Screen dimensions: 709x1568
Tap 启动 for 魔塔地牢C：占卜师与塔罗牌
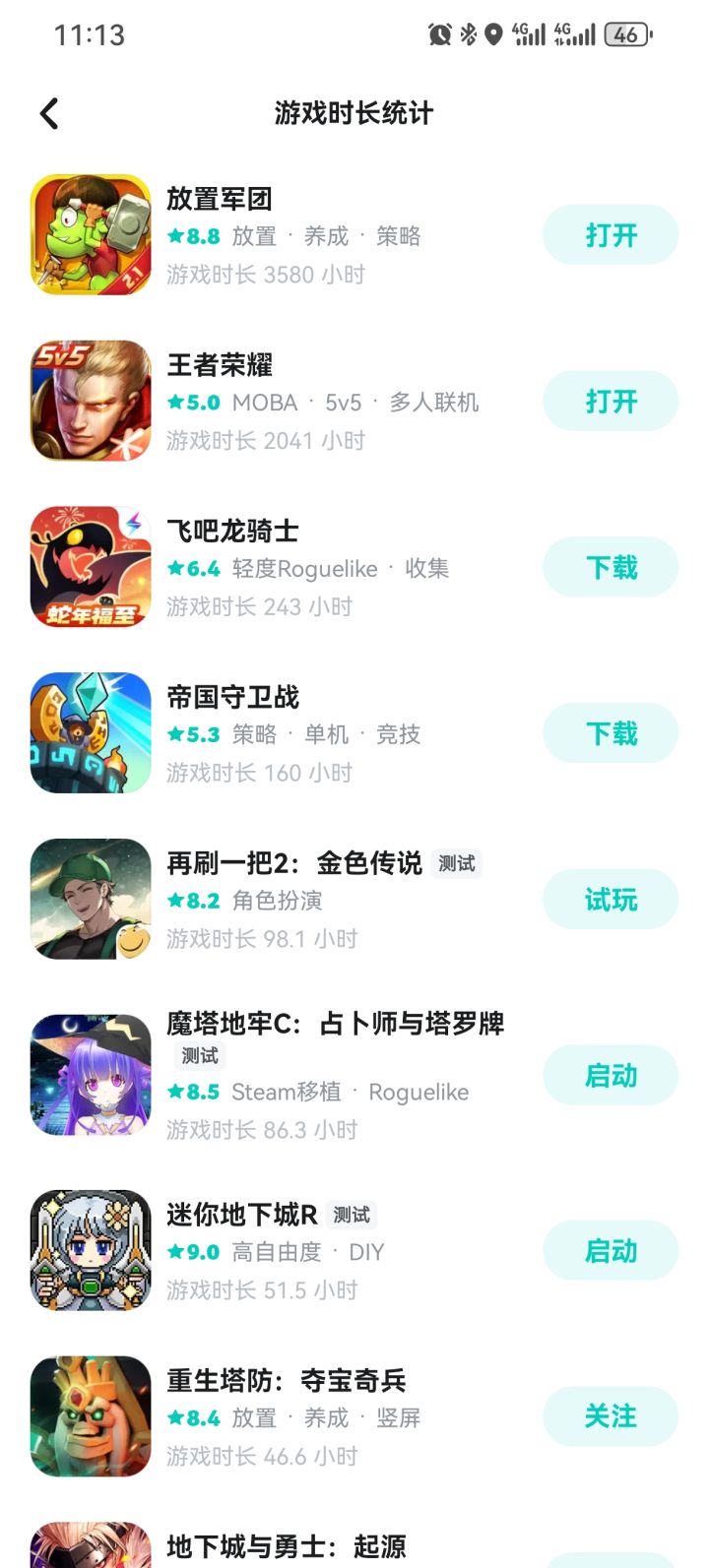pos(611,1076)
